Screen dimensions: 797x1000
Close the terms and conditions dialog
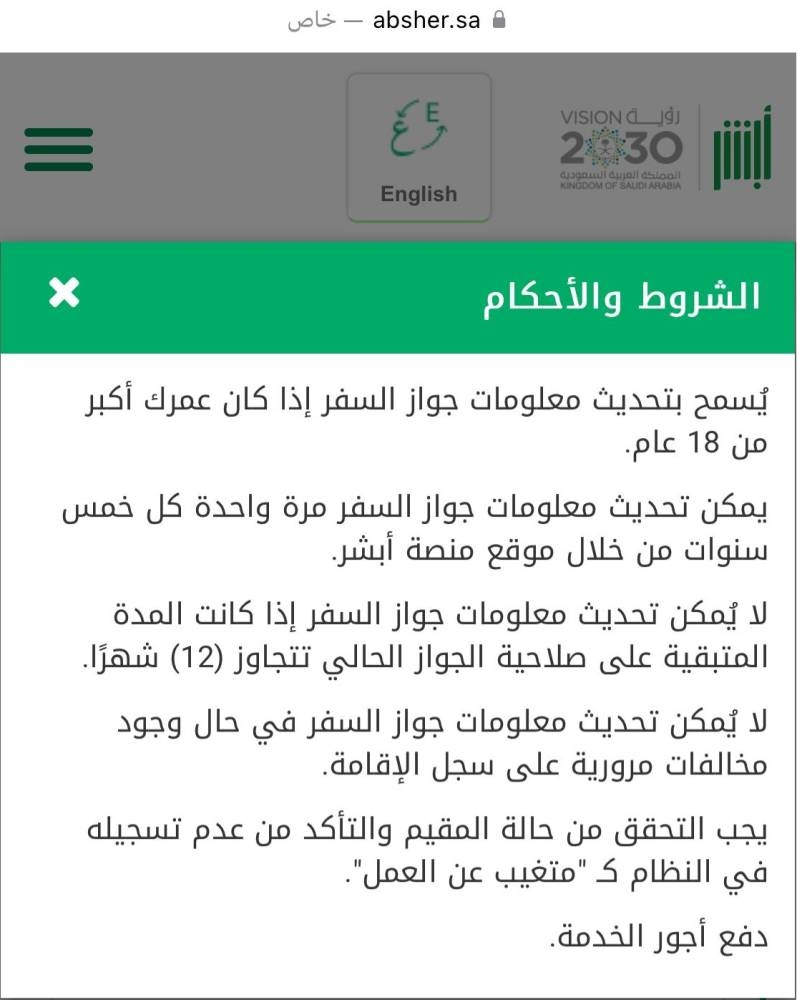tap(64, 294)
